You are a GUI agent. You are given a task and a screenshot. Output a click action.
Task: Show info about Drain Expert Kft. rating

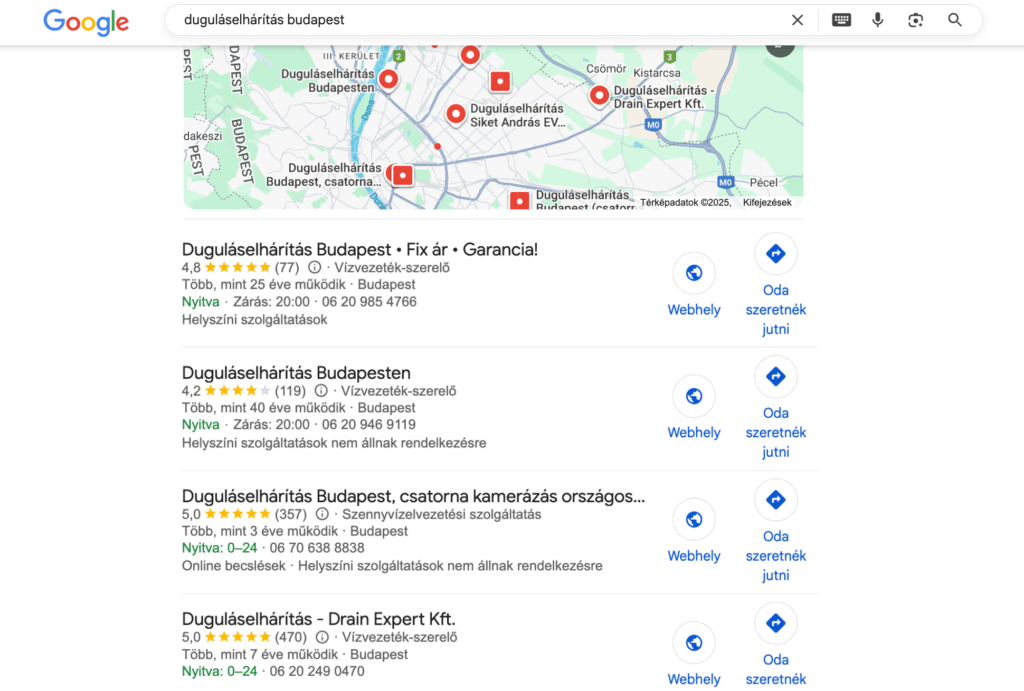coord(322,637)
